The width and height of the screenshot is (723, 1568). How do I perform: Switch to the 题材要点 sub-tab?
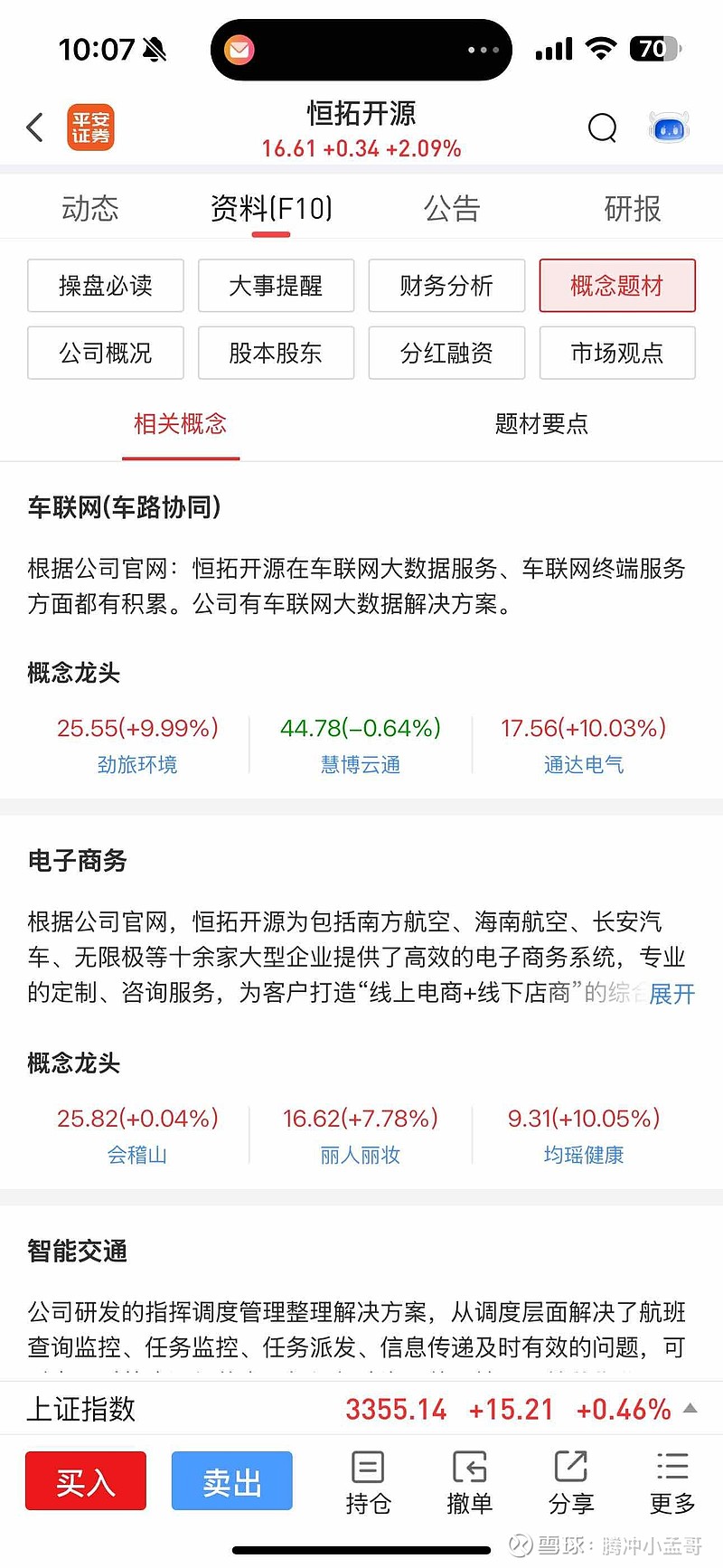(x=541, y=423)
